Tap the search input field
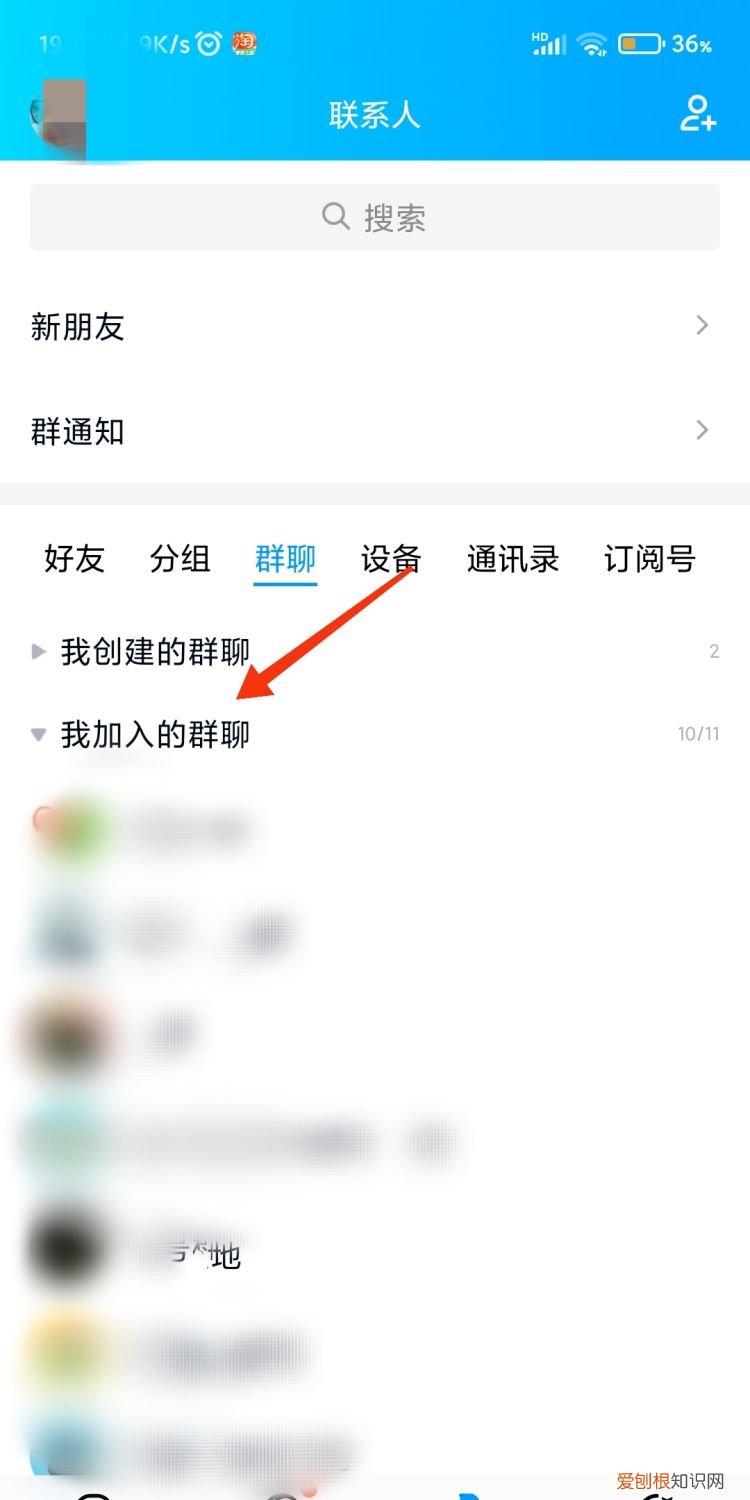Image resolution: width=750 pixels, height=1500 pixels. pyautogui.click(x=375, y=216)
